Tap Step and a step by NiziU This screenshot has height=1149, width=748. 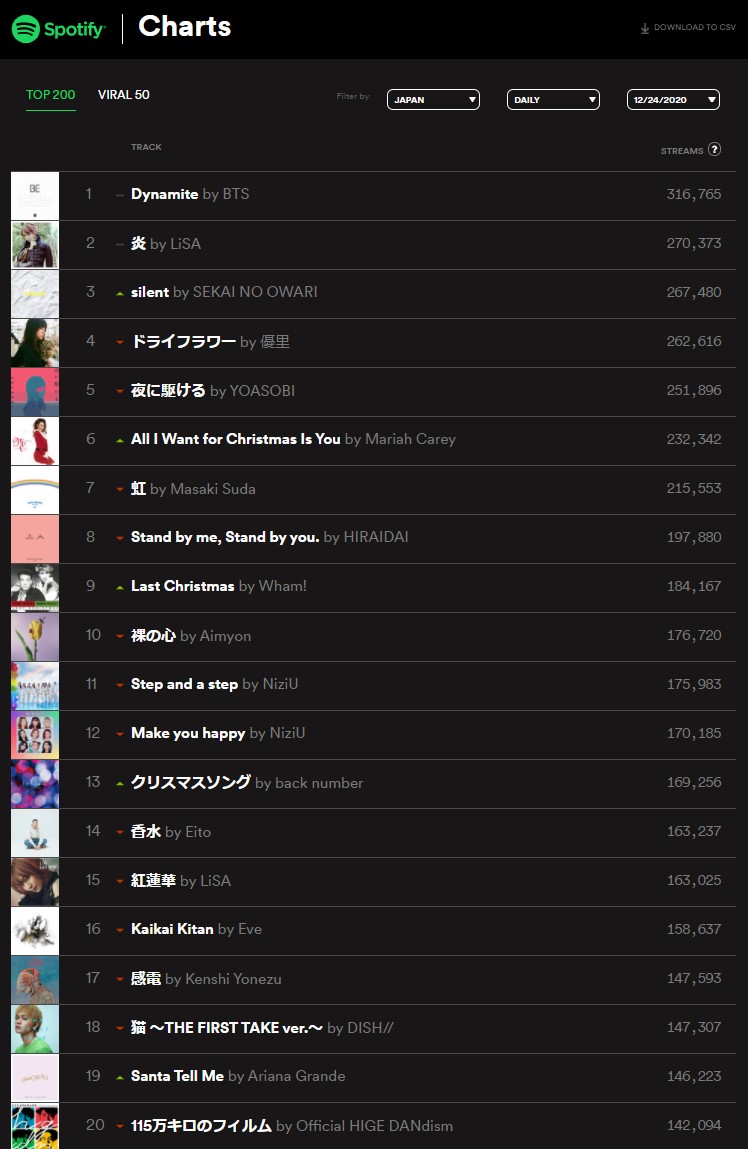point(184,684)
